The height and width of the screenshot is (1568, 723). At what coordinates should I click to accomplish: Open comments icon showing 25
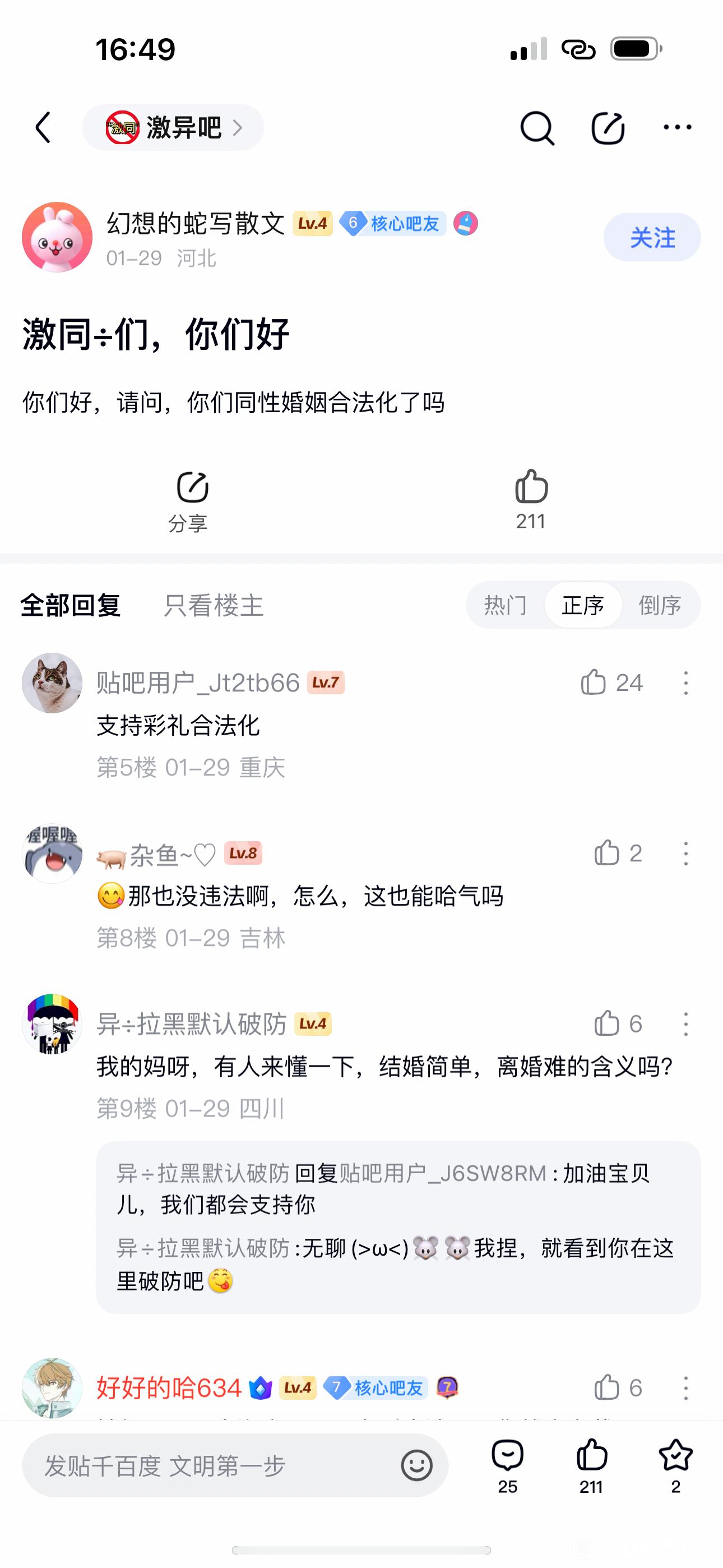coord(508,1464)
